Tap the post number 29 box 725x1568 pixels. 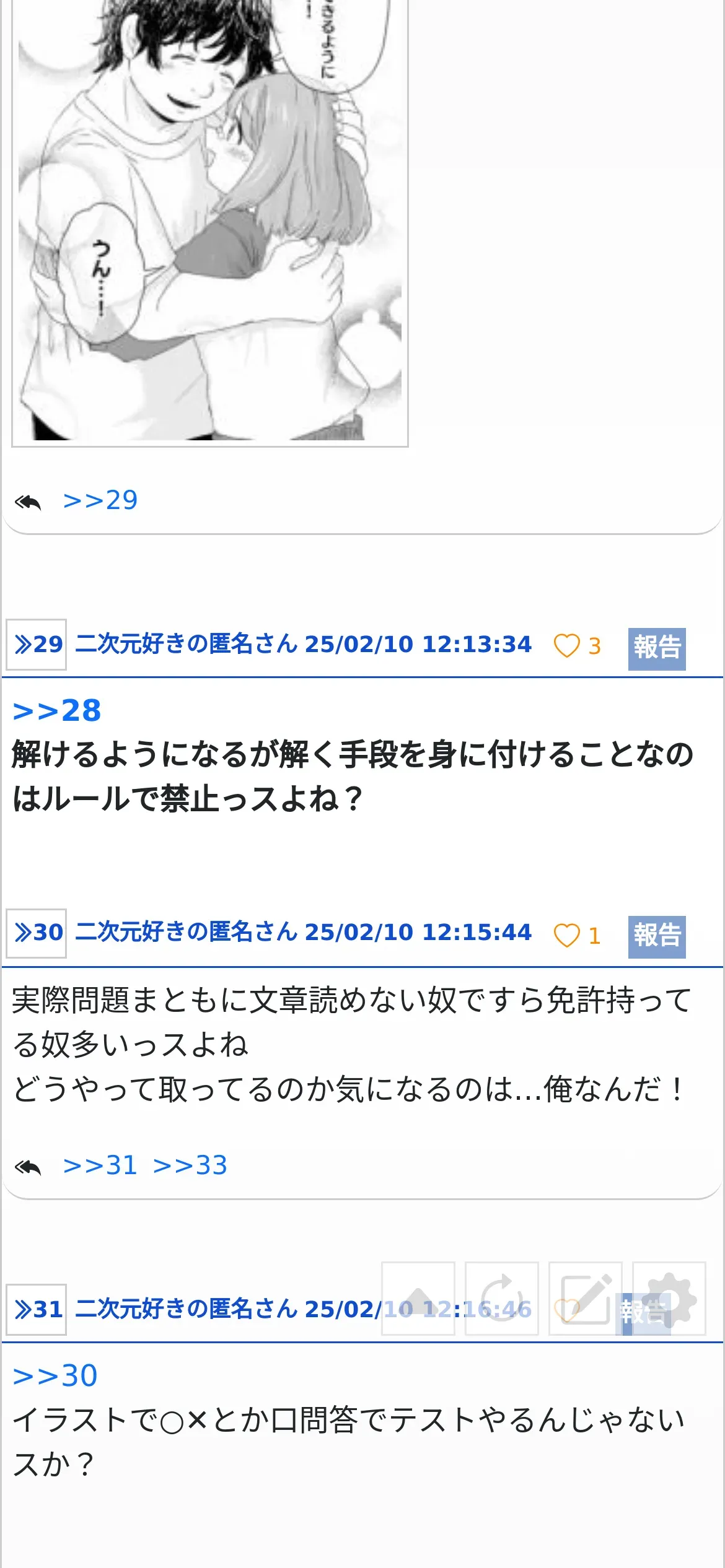pyautogui.click(x=37, y=644)
